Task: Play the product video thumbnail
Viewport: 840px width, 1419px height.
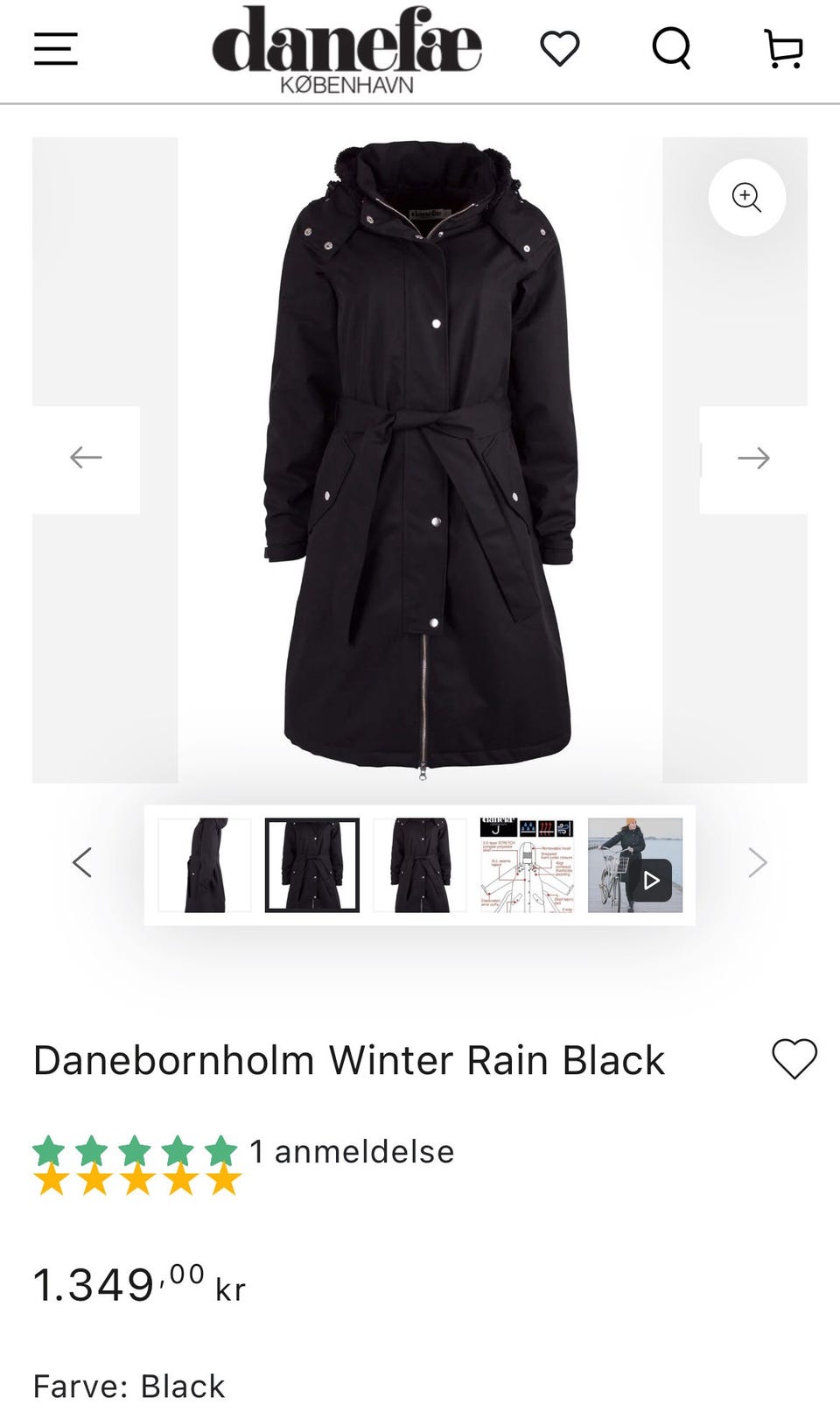Action: (635, 865)
